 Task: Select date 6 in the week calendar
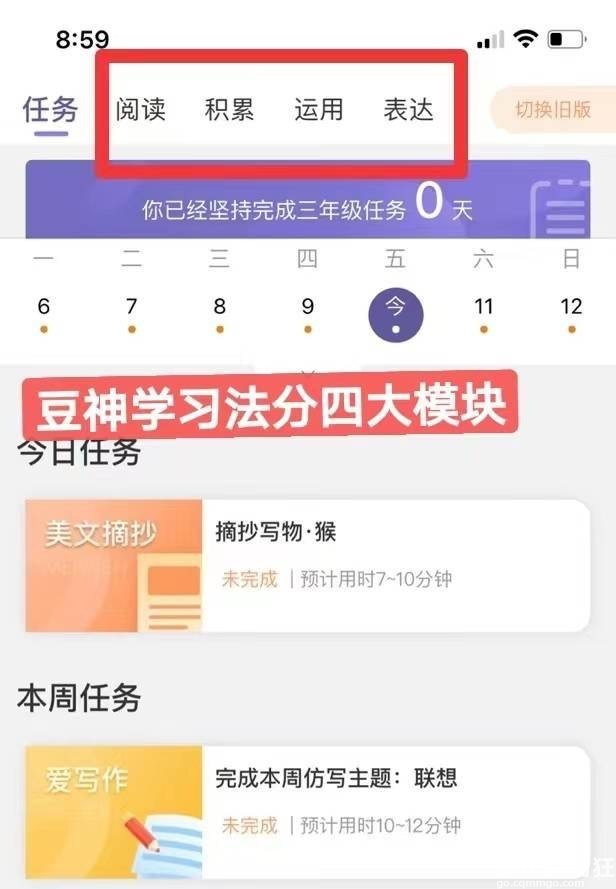tap(43, 308)
